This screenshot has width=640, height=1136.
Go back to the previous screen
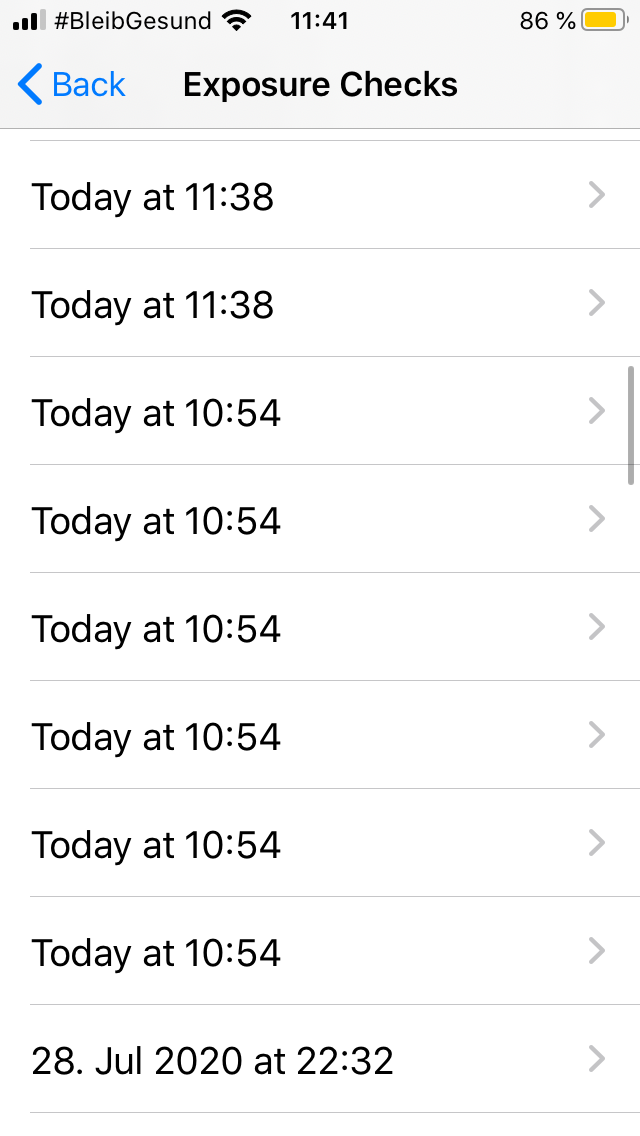[71, 85]
